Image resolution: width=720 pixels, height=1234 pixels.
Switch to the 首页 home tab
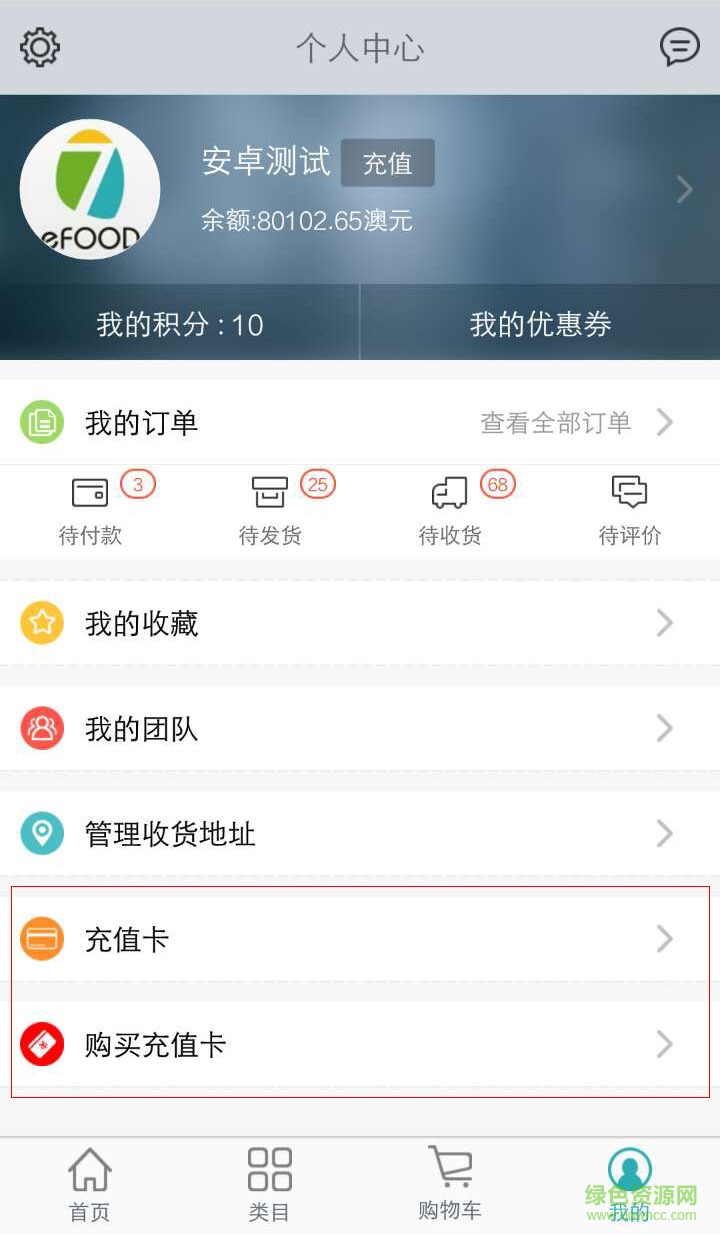click(90, 1185)
